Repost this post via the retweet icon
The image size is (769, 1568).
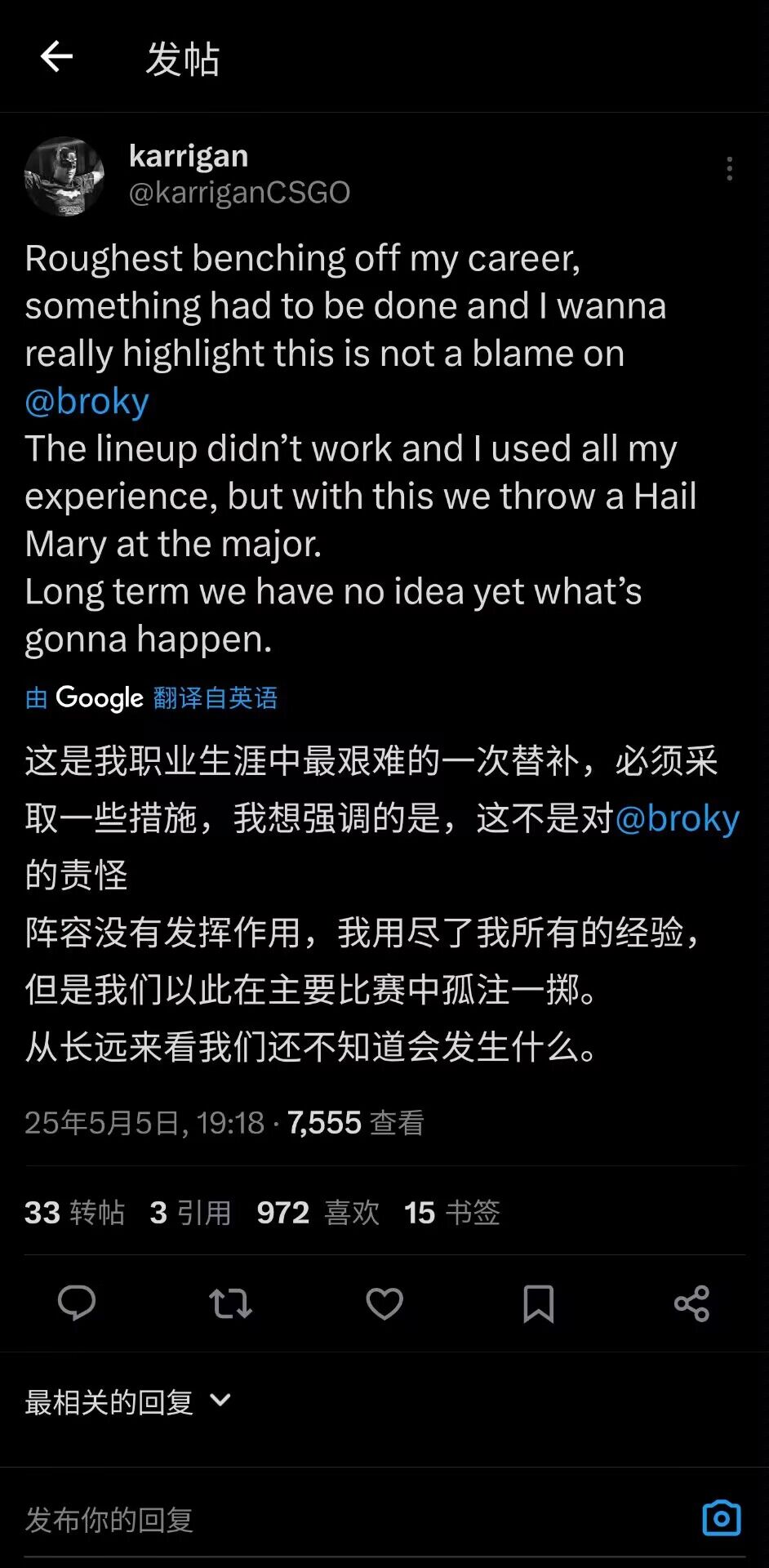point(230,1303)
